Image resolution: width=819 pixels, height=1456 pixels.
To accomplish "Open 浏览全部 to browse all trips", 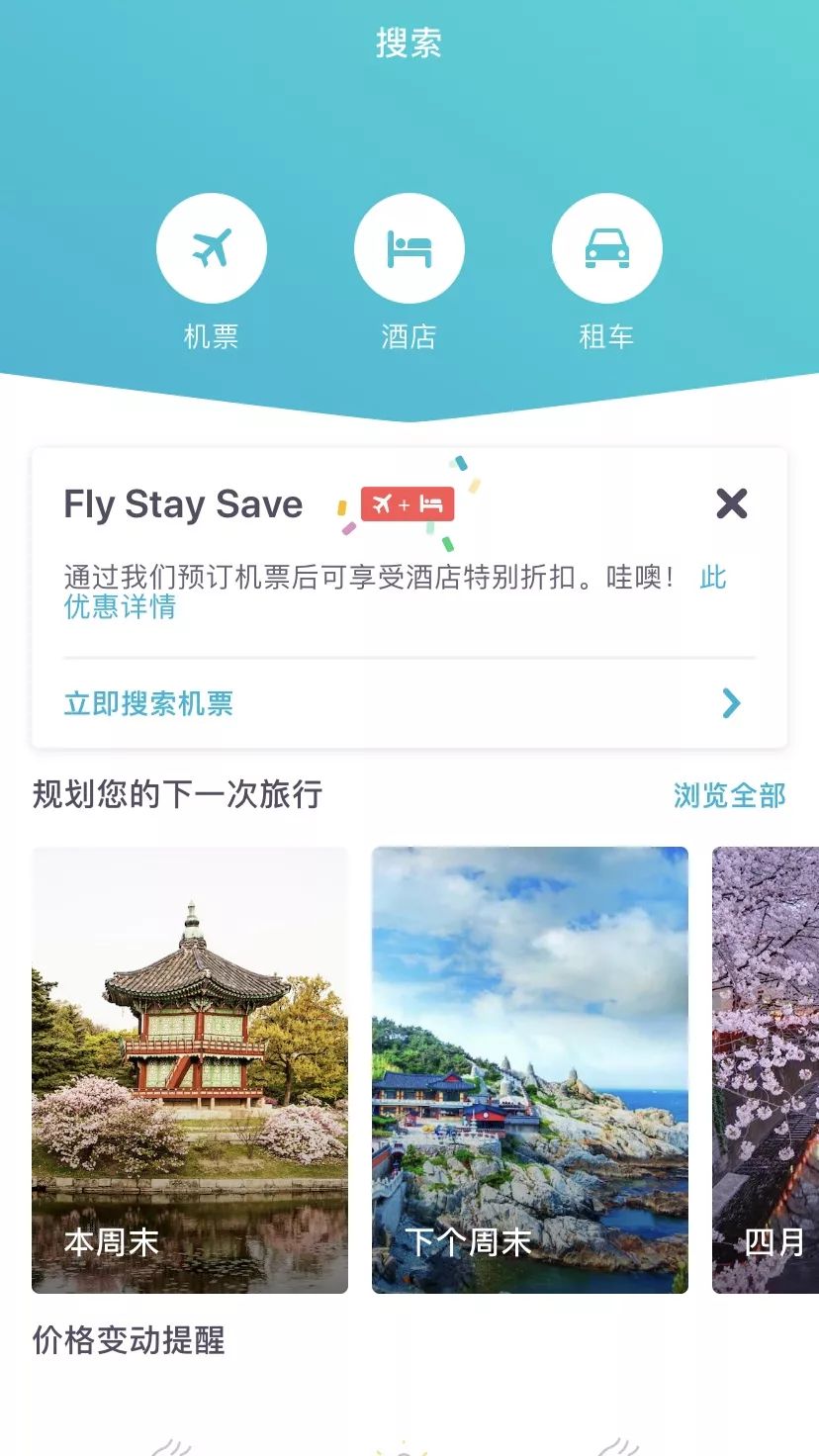I will click(x=731, y=794).
